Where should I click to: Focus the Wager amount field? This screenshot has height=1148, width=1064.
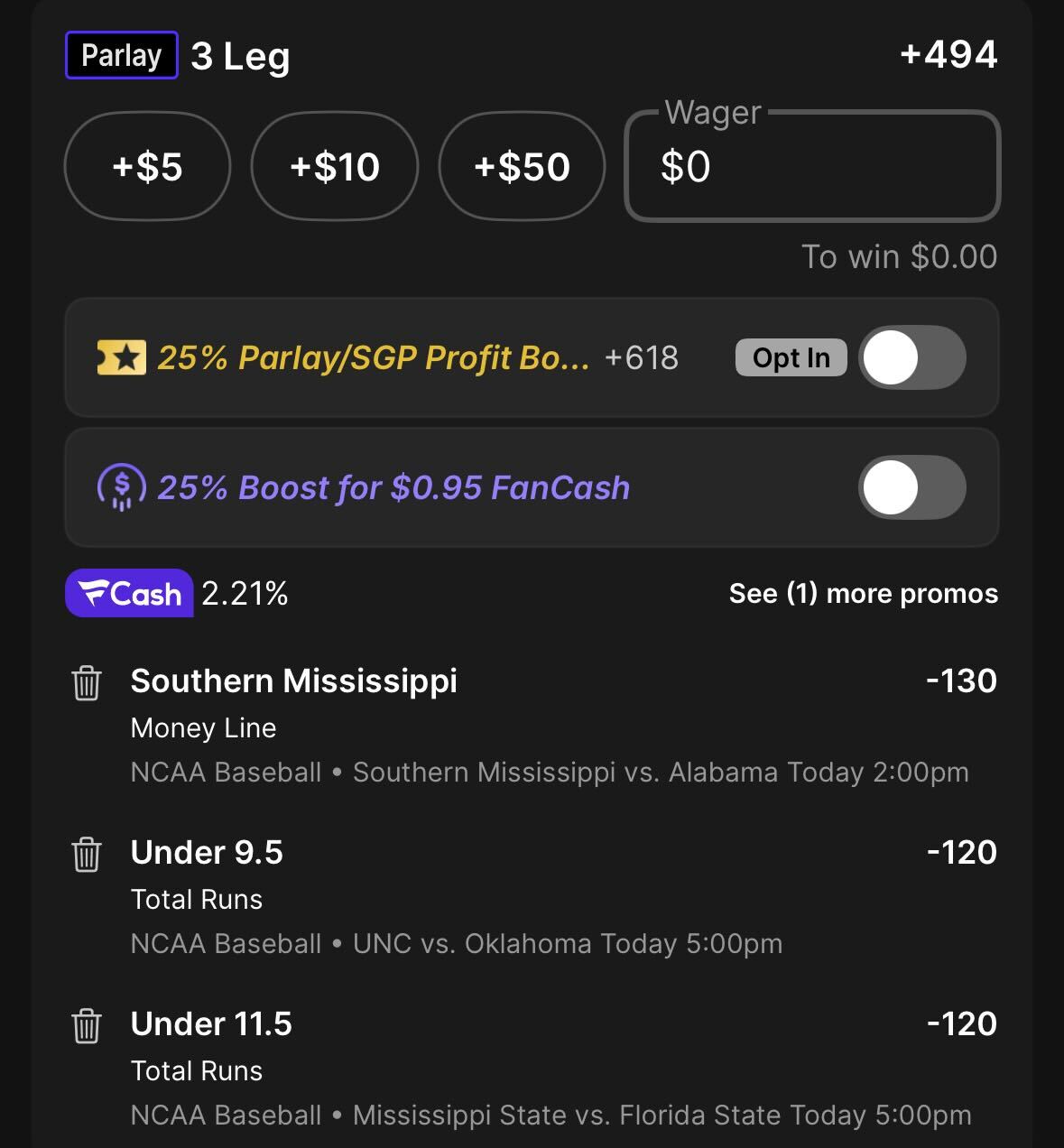coord(812,167)
